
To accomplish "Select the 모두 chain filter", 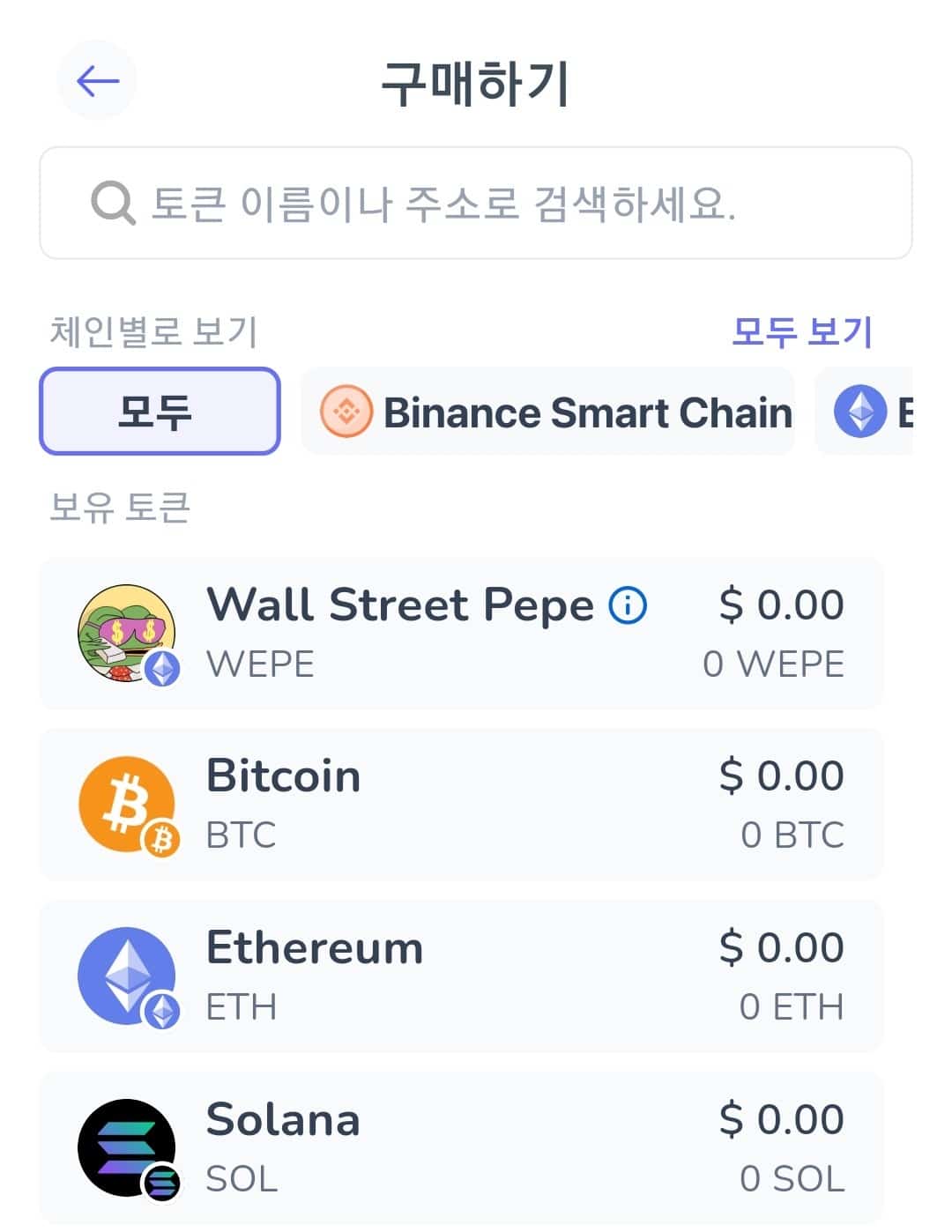I will click(160, 412).
